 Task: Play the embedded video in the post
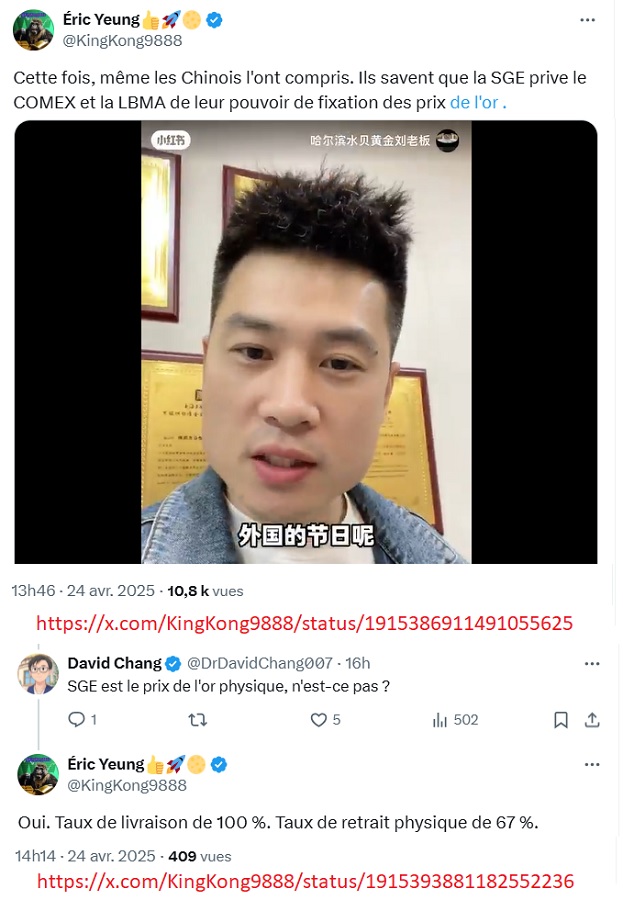[306, 342]
